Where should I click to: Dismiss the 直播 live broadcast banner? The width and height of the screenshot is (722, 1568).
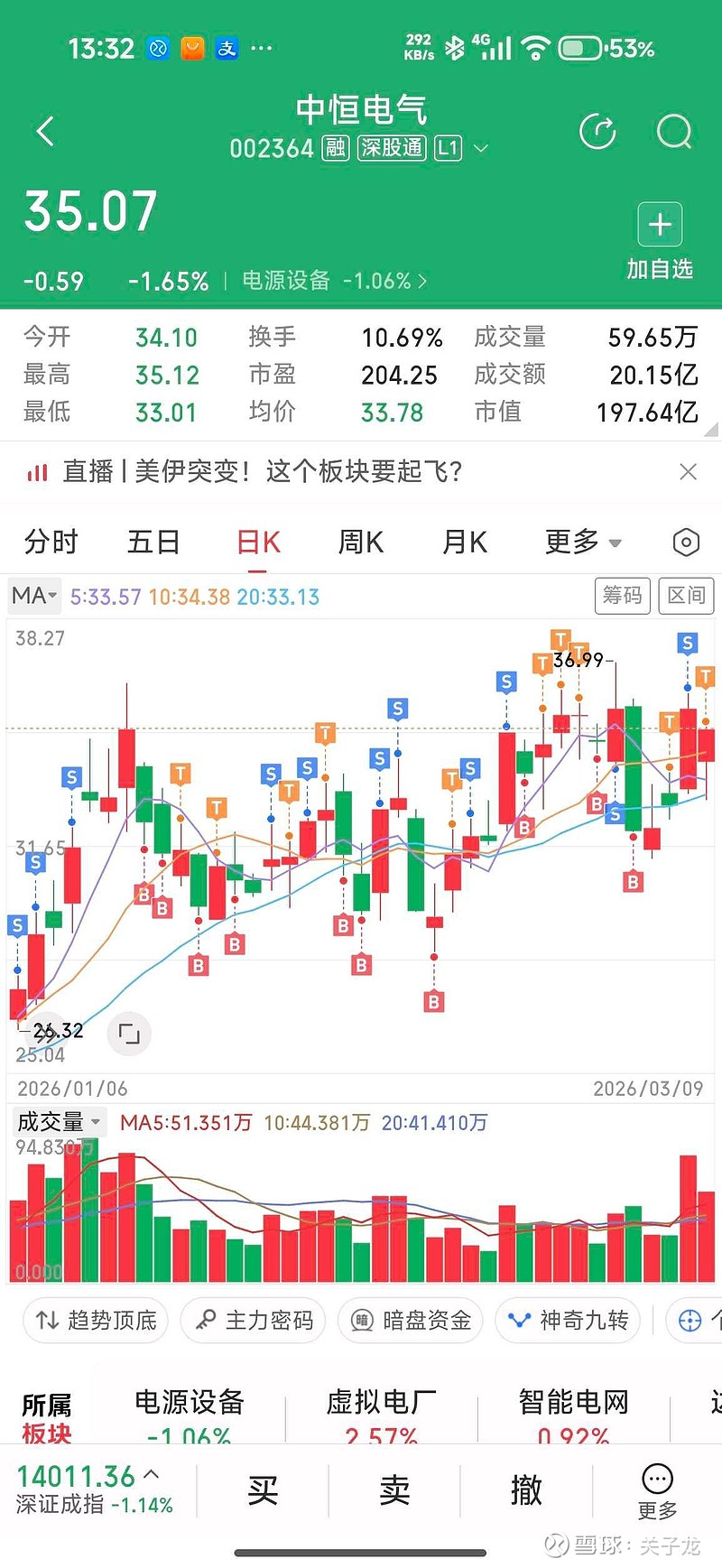[x=689, y=472]
